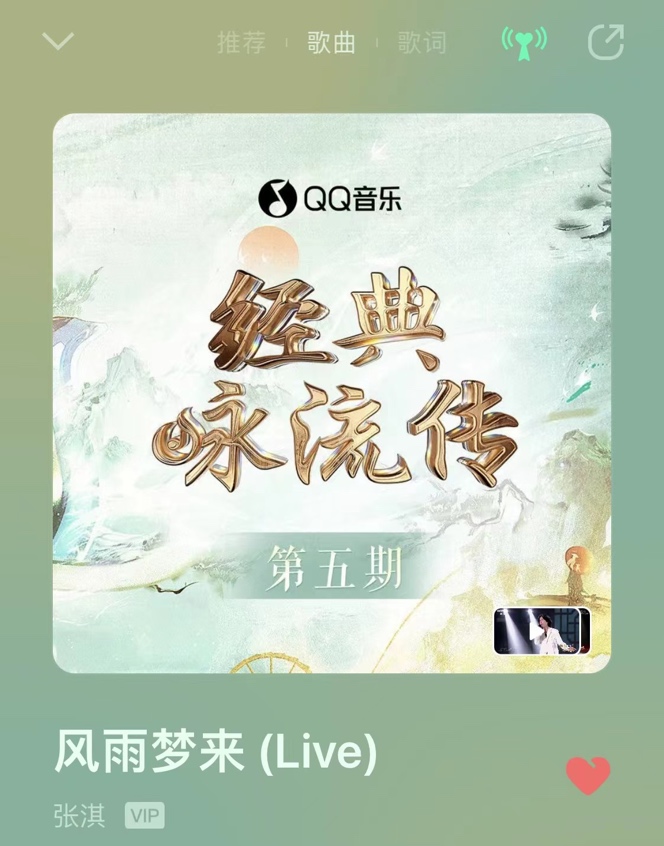The width and height of the screenshot is (664, 846).
Task: Open the video thumbnail on the cover
Action: (541, 631)
